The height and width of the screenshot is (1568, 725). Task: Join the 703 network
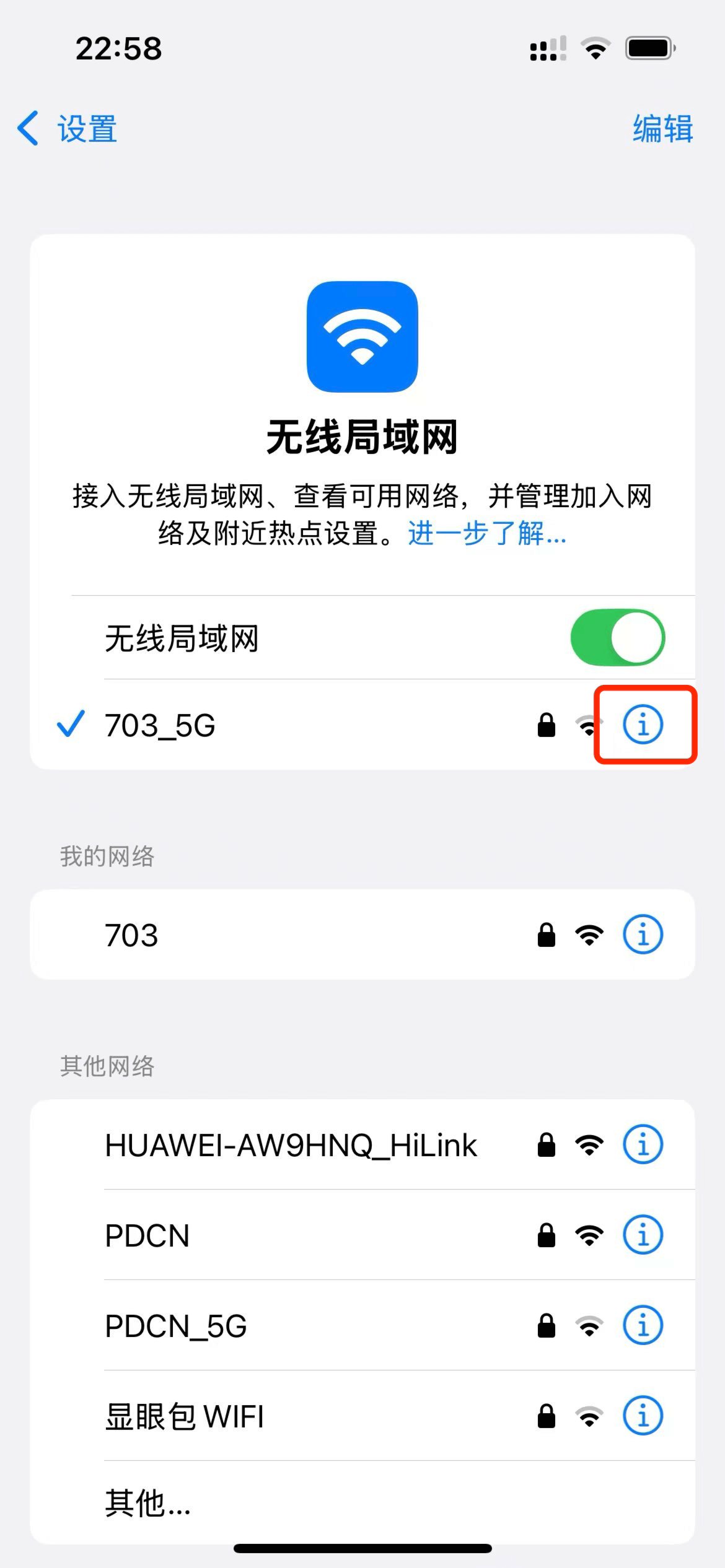click(362, 934)
